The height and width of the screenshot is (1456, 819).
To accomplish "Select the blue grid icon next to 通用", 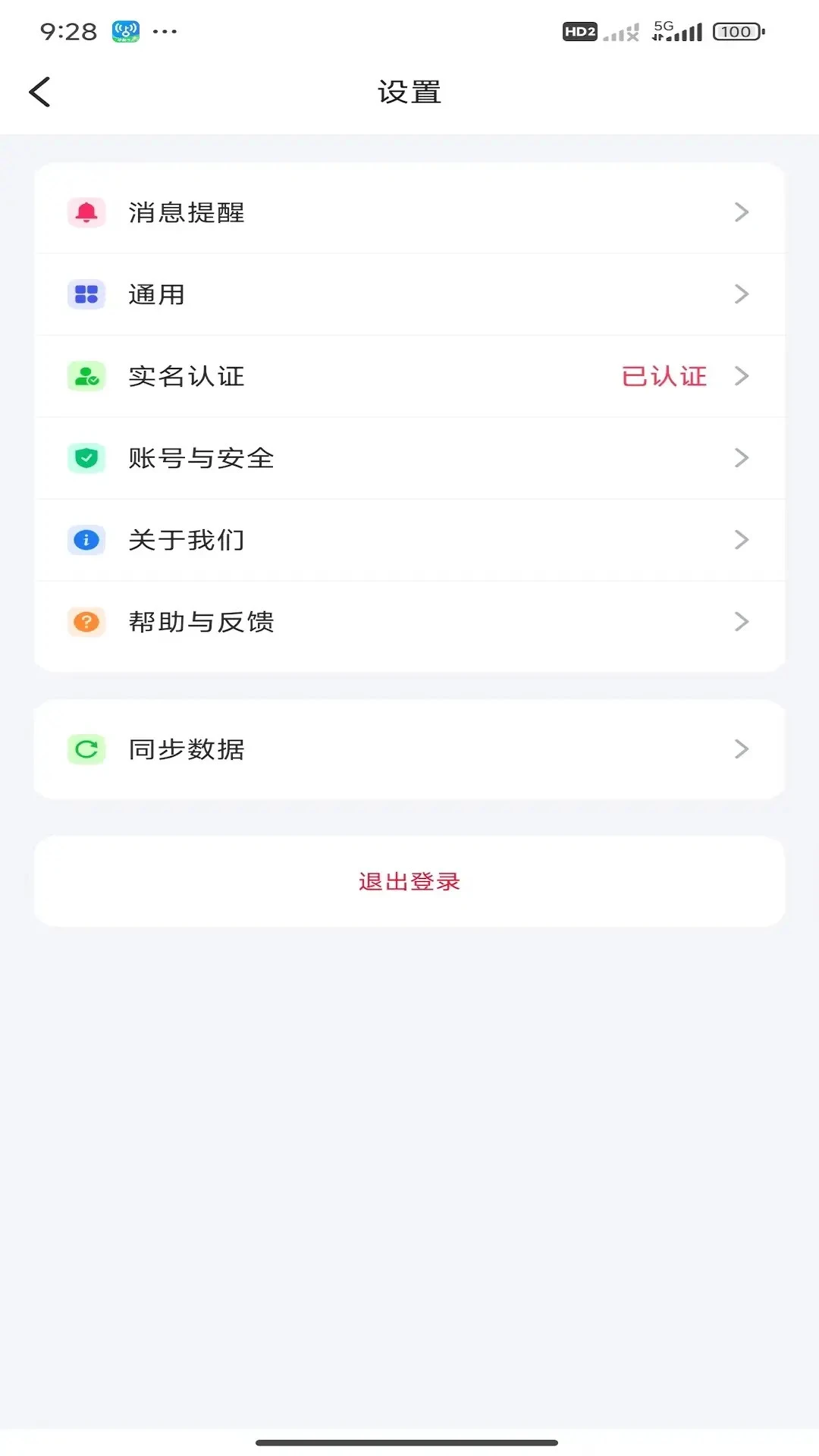I will (x=86, y=294).
